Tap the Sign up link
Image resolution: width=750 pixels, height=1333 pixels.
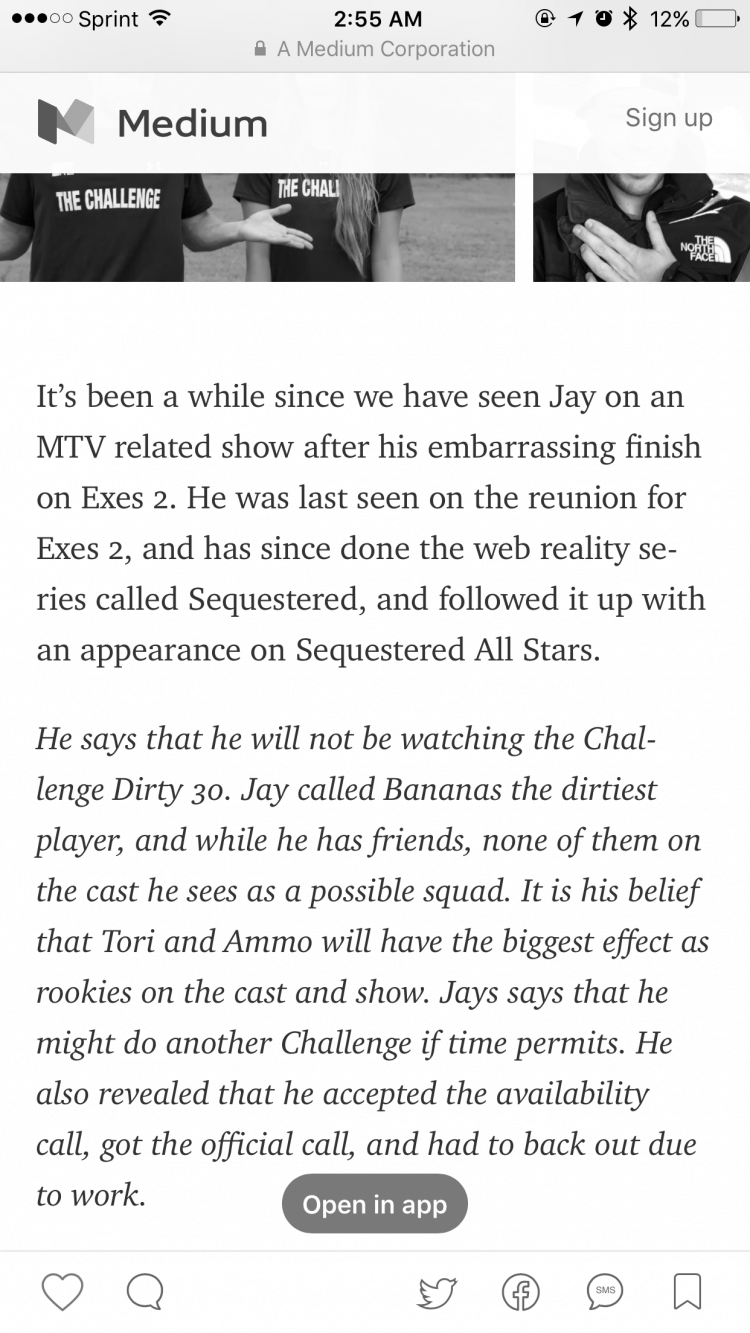click(x=668, y=119)
